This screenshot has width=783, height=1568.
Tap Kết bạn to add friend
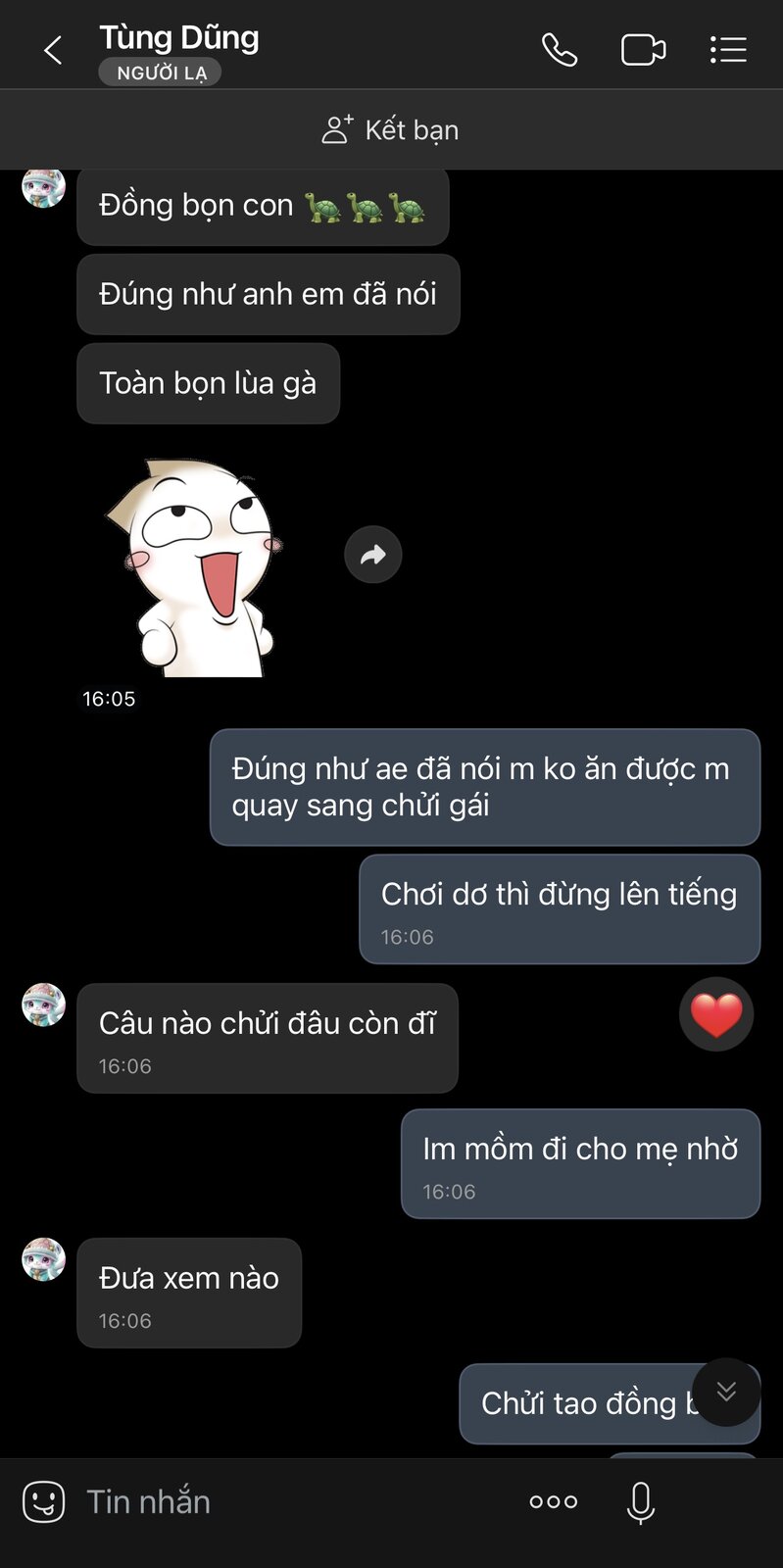391,129
